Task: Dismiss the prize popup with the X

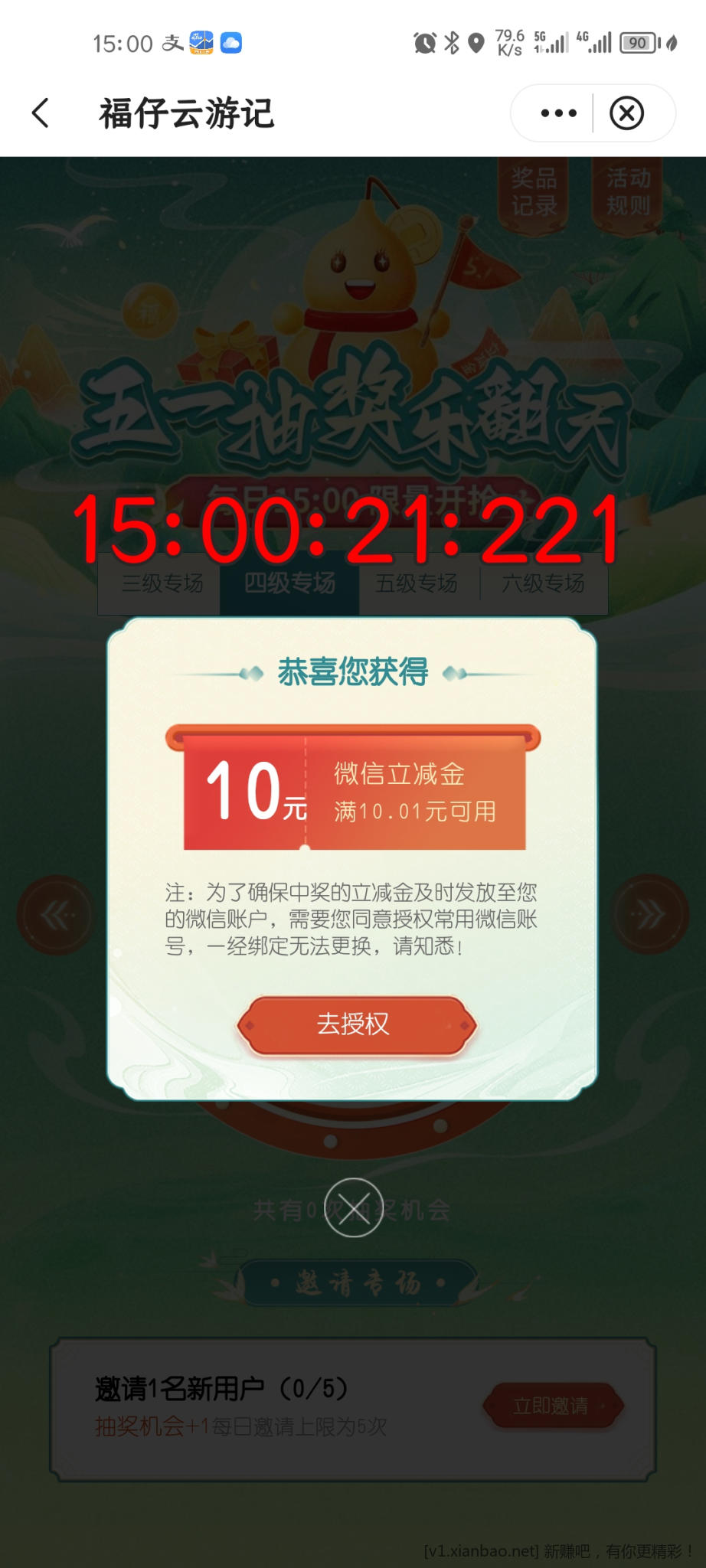Action: coord(353,1208)
